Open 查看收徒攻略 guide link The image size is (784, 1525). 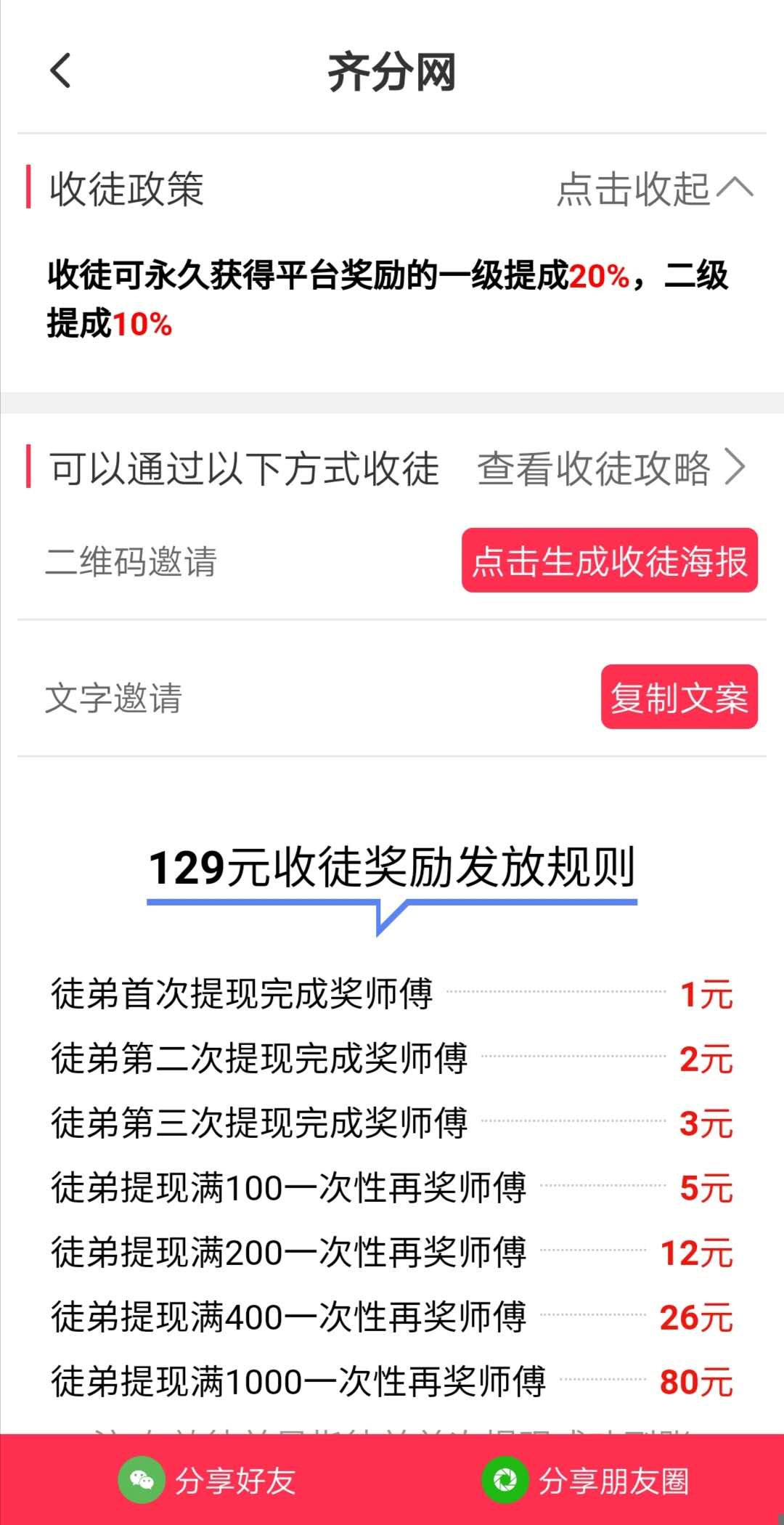click(611, 468)
